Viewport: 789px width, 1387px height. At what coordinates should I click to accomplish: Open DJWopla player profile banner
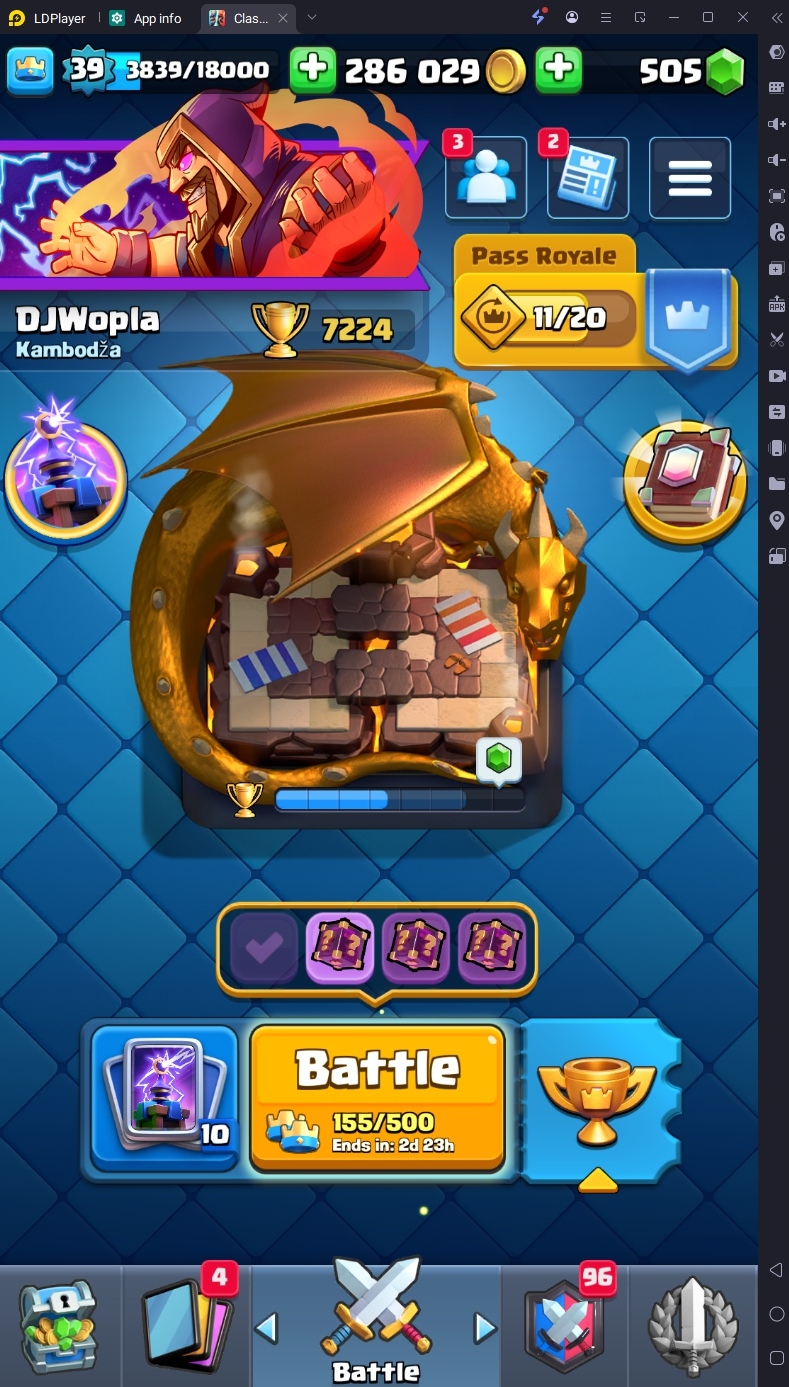pos(88,320)
